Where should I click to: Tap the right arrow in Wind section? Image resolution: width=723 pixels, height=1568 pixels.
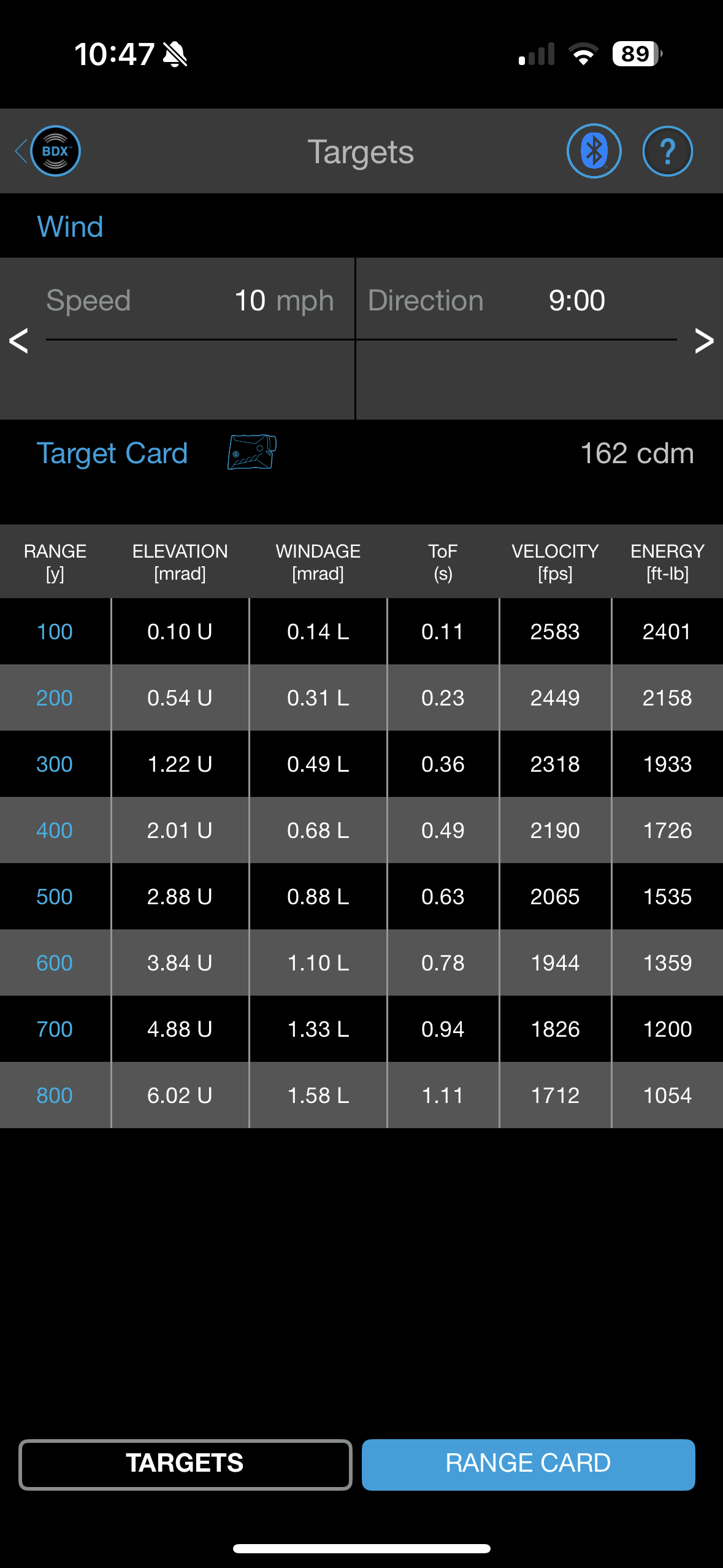704,340
